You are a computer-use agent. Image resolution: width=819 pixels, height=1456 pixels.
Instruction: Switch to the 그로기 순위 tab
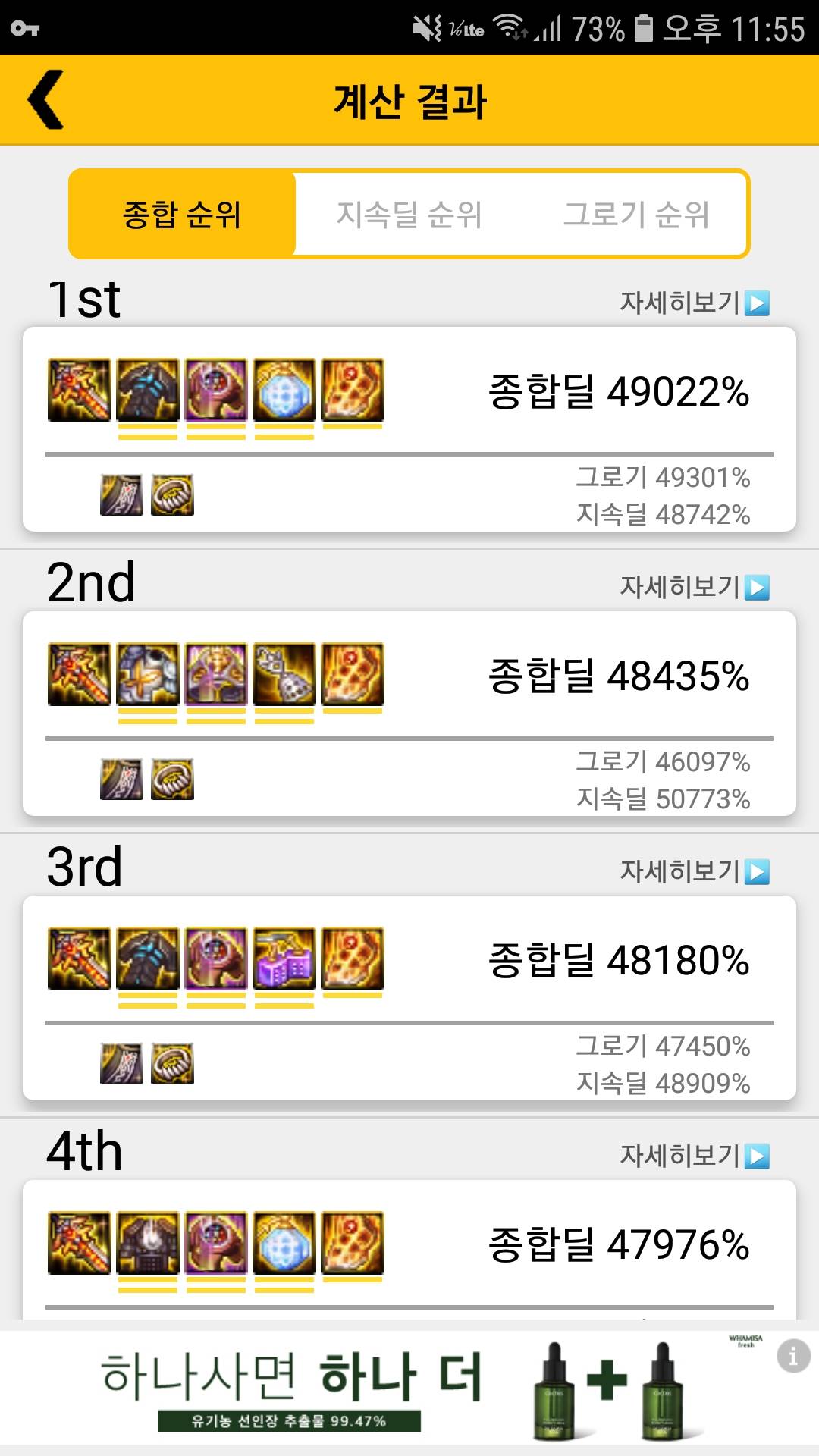(635, 215)
